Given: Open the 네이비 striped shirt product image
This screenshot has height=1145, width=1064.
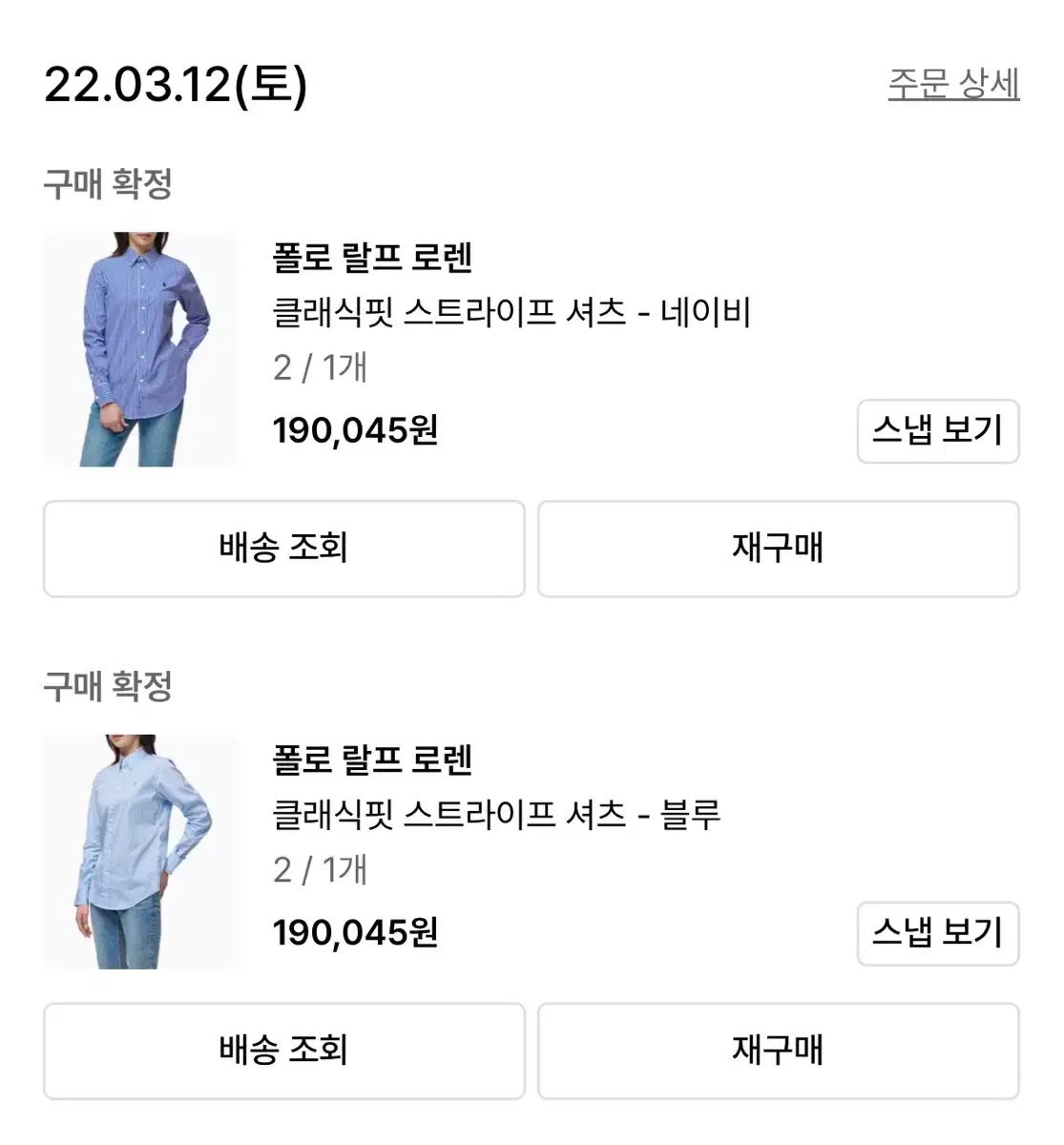Looking at the screenshot, I should (140, 349).
